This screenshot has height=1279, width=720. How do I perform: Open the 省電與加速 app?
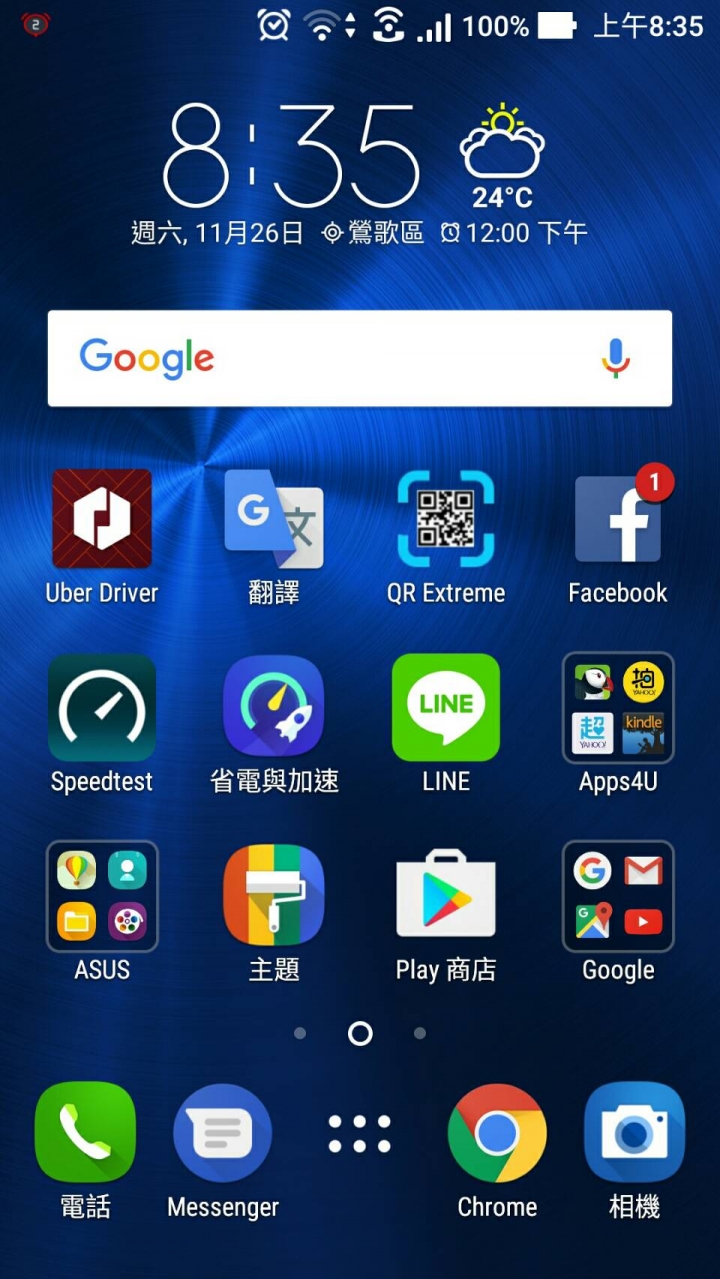tap(274, 708)
